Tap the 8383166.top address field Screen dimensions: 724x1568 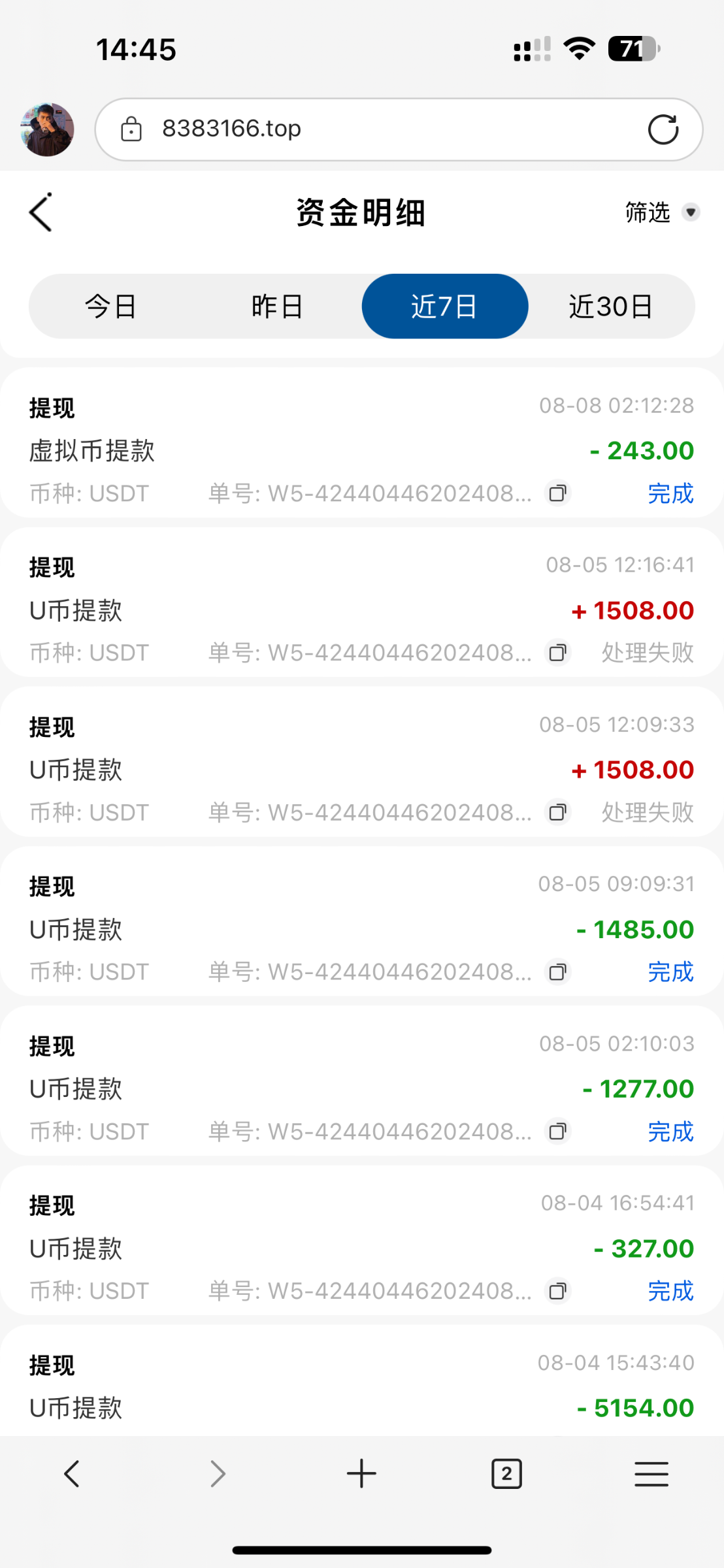(366, 129)
